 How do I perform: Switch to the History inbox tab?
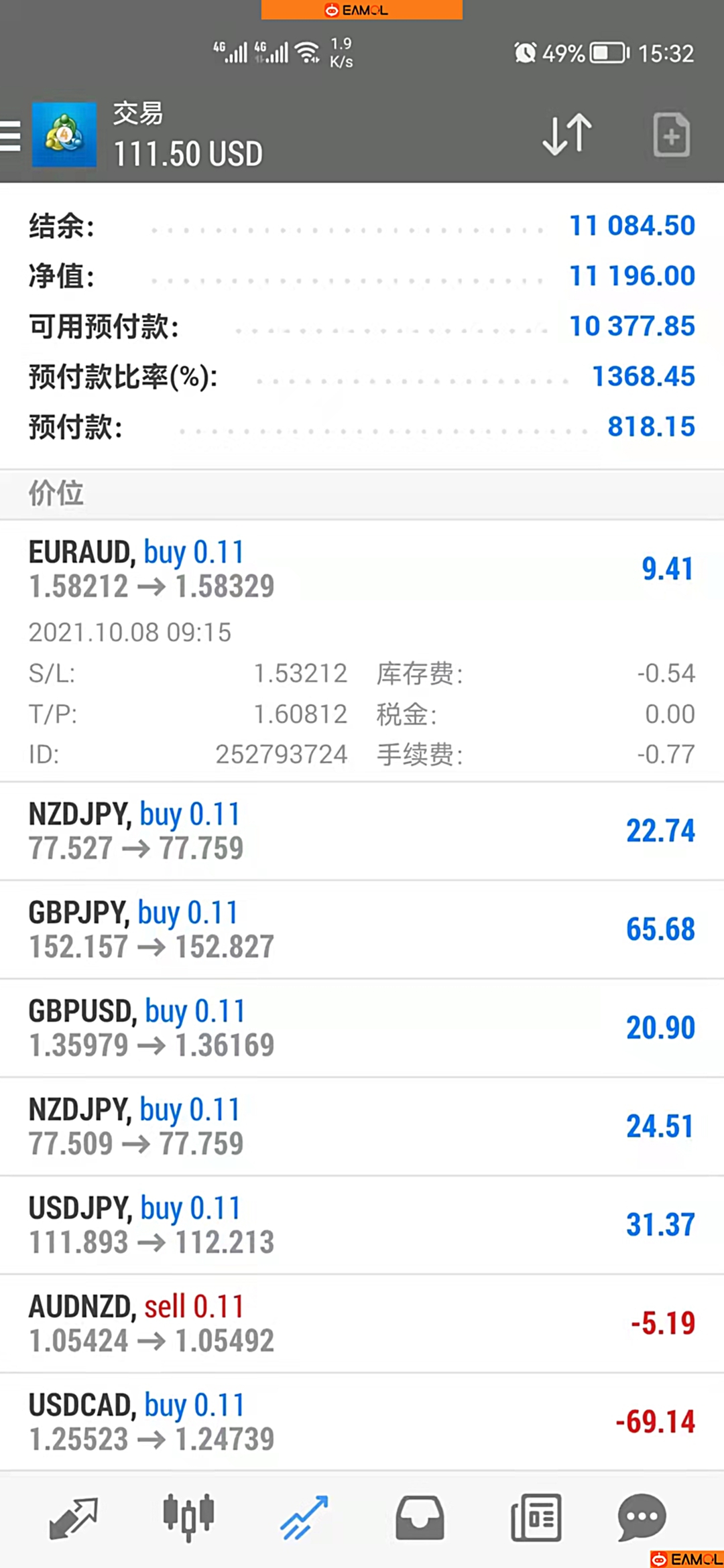click(420, 1518)
